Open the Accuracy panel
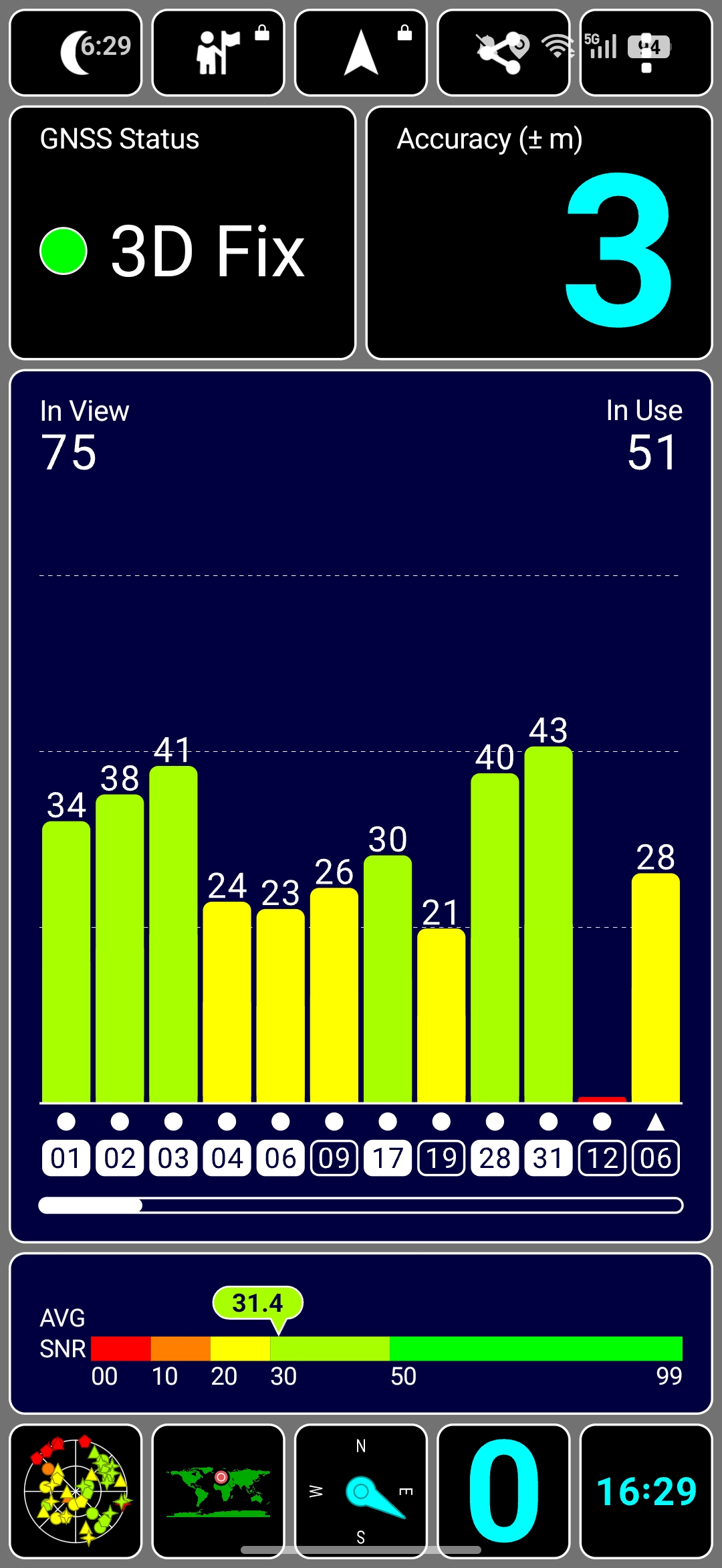Image resolution: width=722 pixels, height=1568 pixels. [x=539, y=233]
